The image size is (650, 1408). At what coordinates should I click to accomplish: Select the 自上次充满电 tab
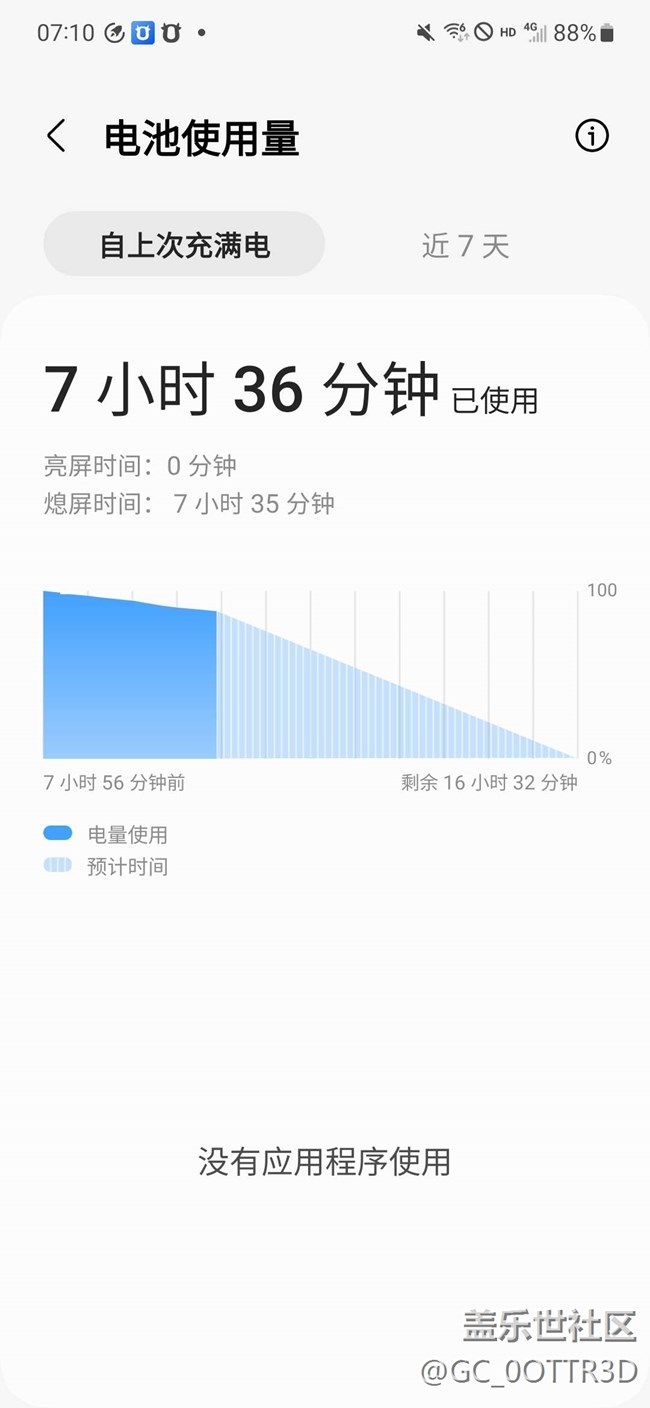(x=184, y=244)
